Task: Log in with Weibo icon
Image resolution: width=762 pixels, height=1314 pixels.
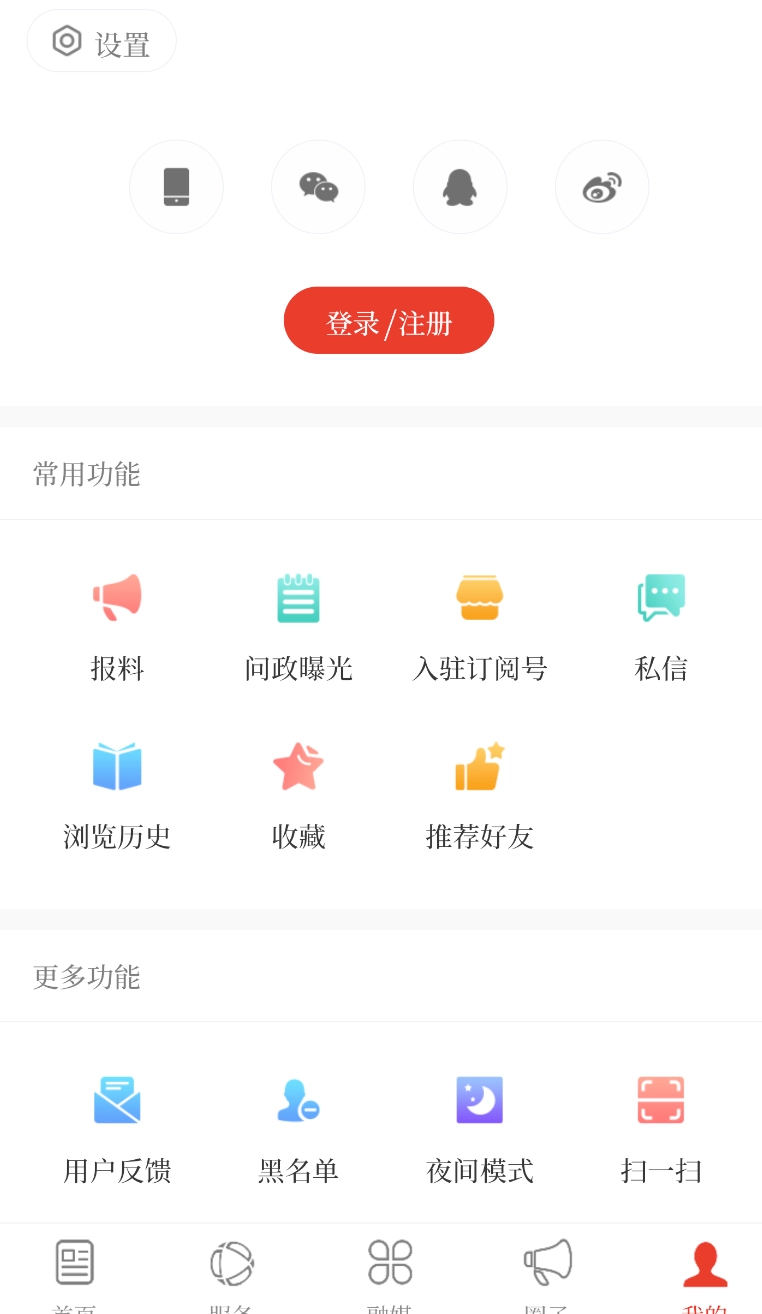Action: click(x=602, y=187)
